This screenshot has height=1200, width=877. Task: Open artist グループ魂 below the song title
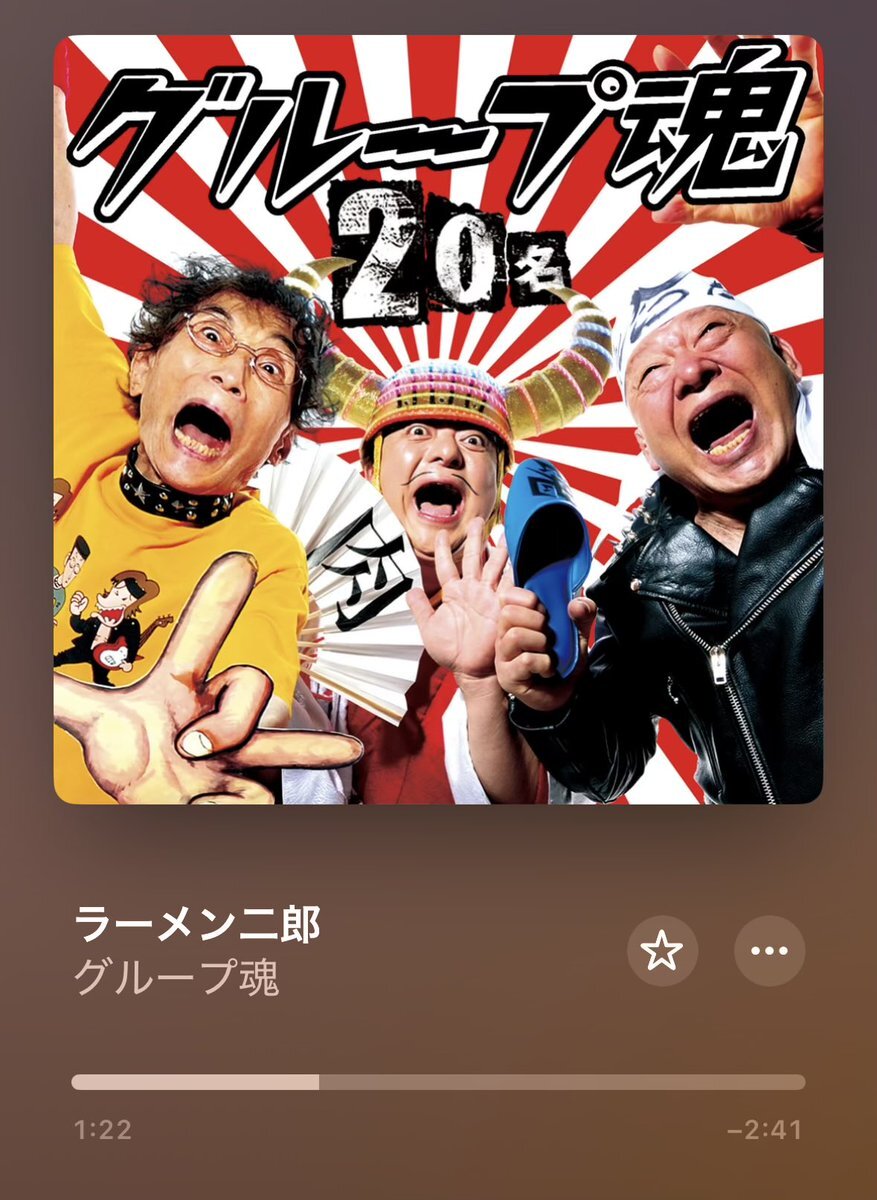pyautogui.click(x=177, y=979)
